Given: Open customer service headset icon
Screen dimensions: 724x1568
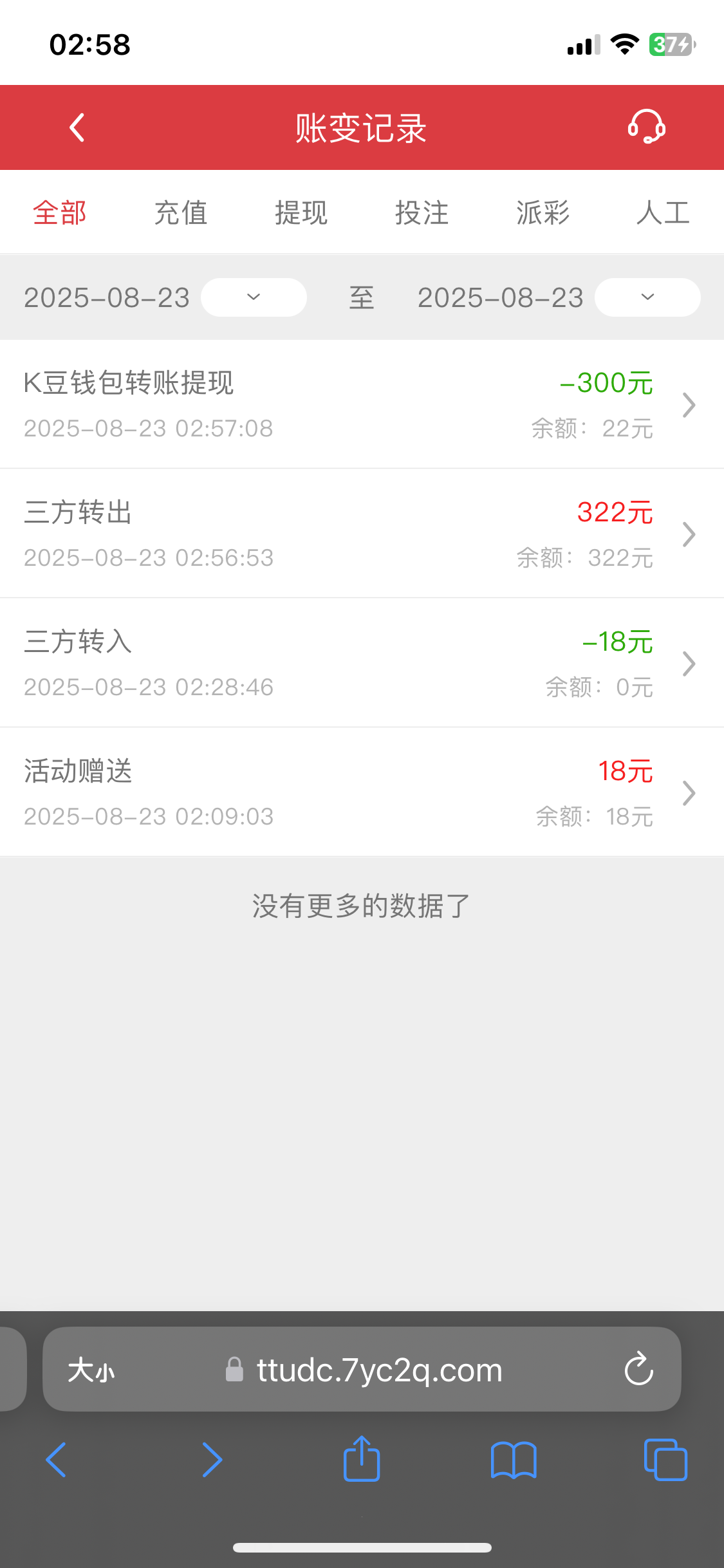Looking at the screenshot, I should [646, 126].
